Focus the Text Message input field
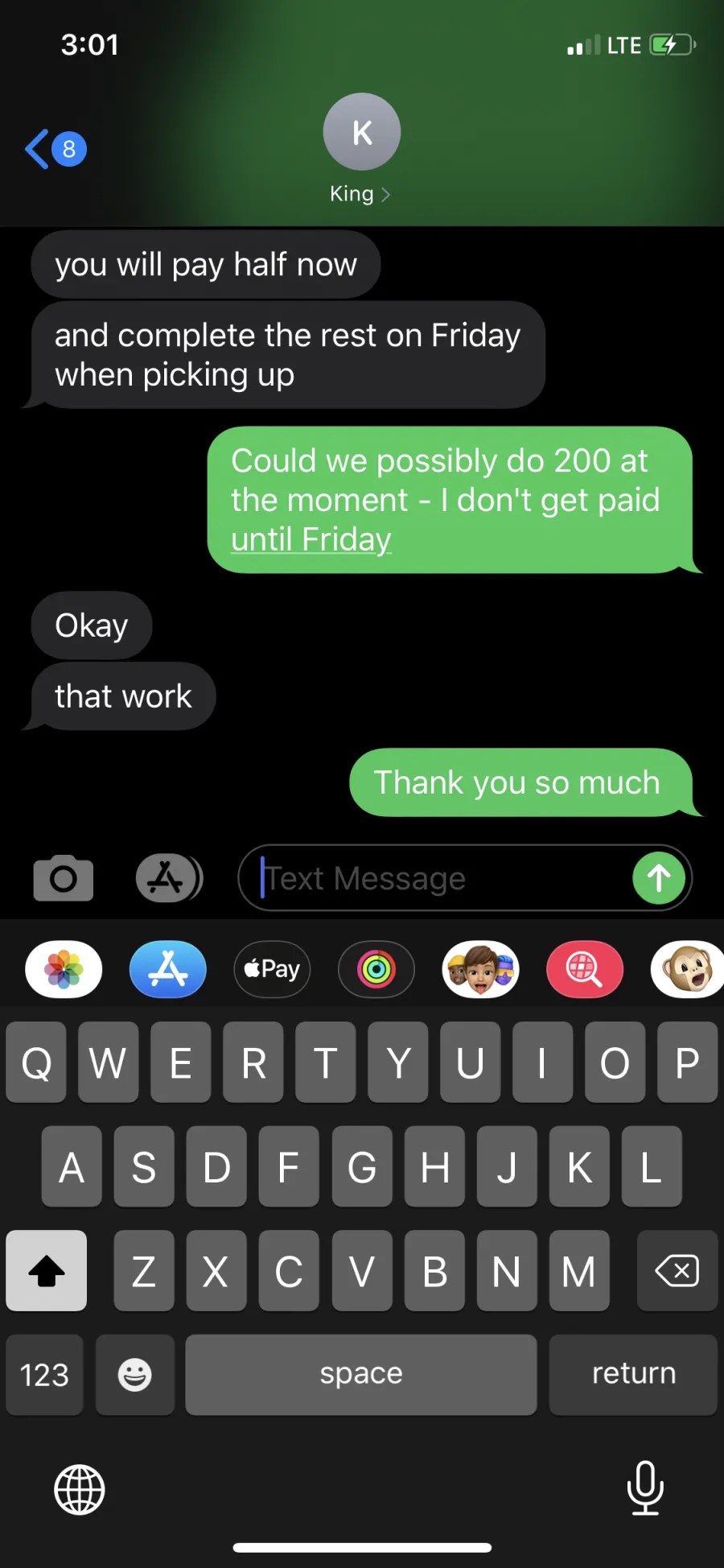 [442, 878]
